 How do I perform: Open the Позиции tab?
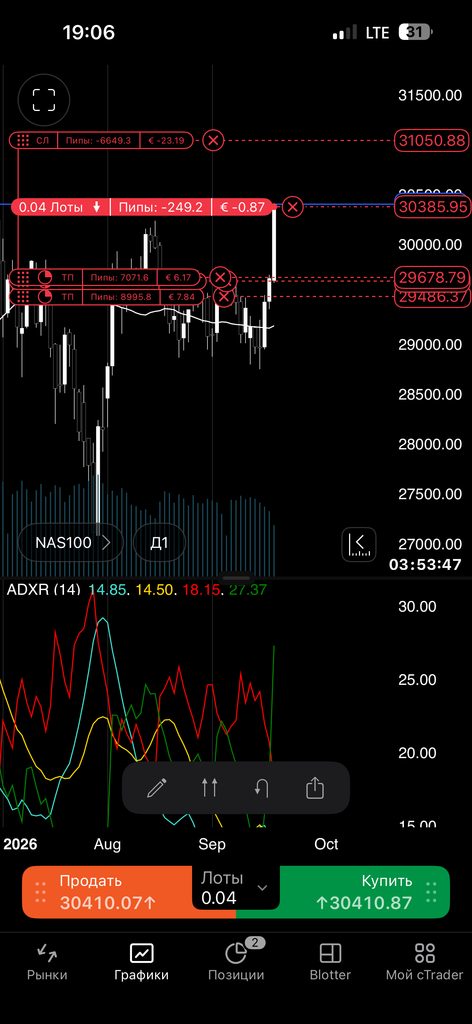236,963
